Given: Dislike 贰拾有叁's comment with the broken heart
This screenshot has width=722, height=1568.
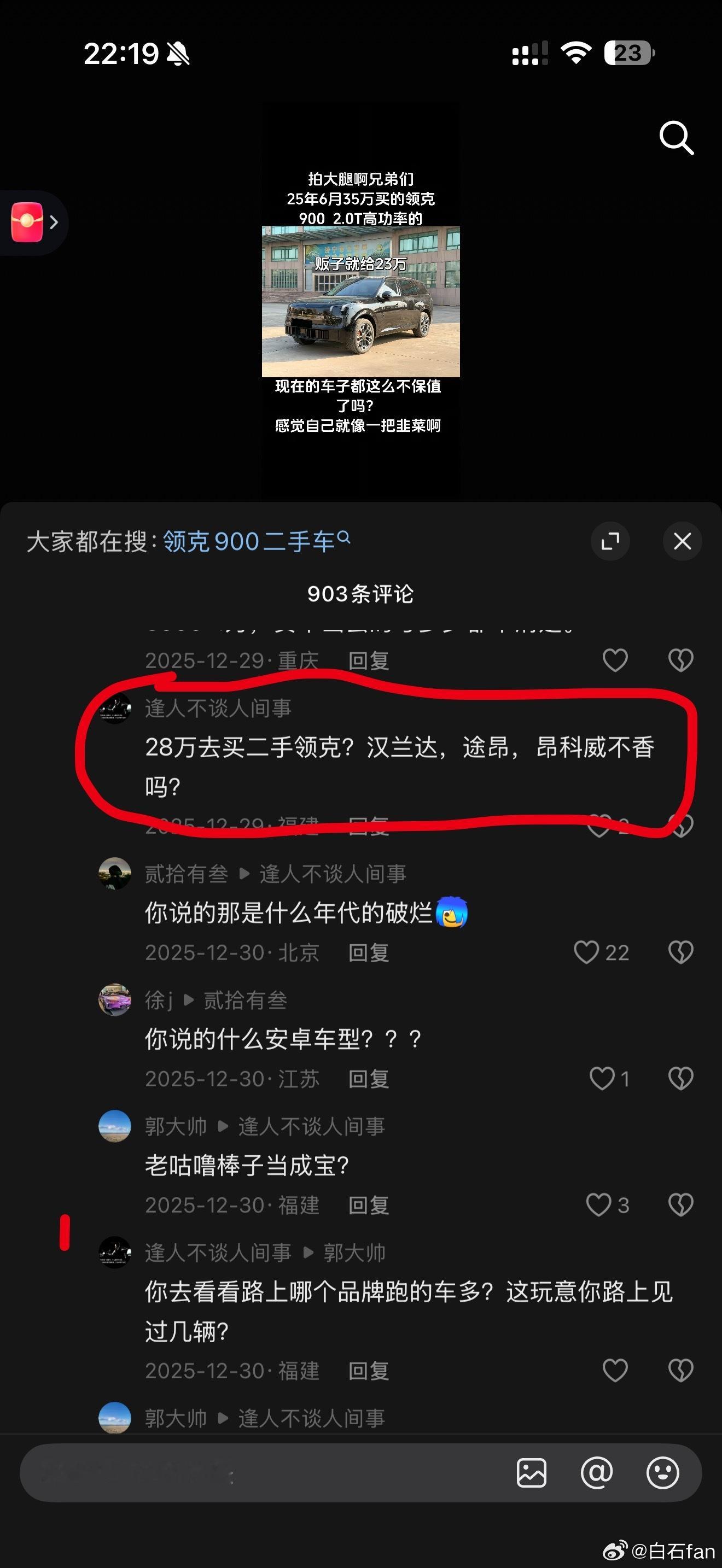Looking at the screenshot, I should (x=680, y=951).
